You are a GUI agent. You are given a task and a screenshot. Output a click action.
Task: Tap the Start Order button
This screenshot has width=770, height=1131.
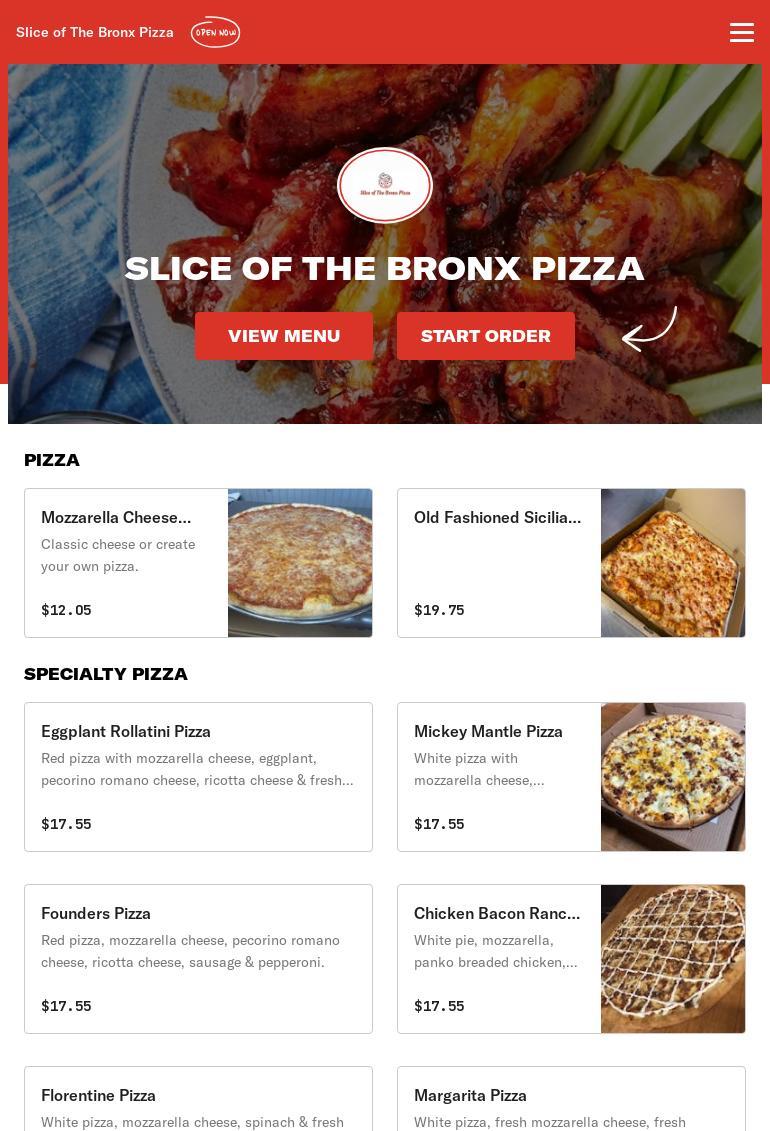[485, 336]
